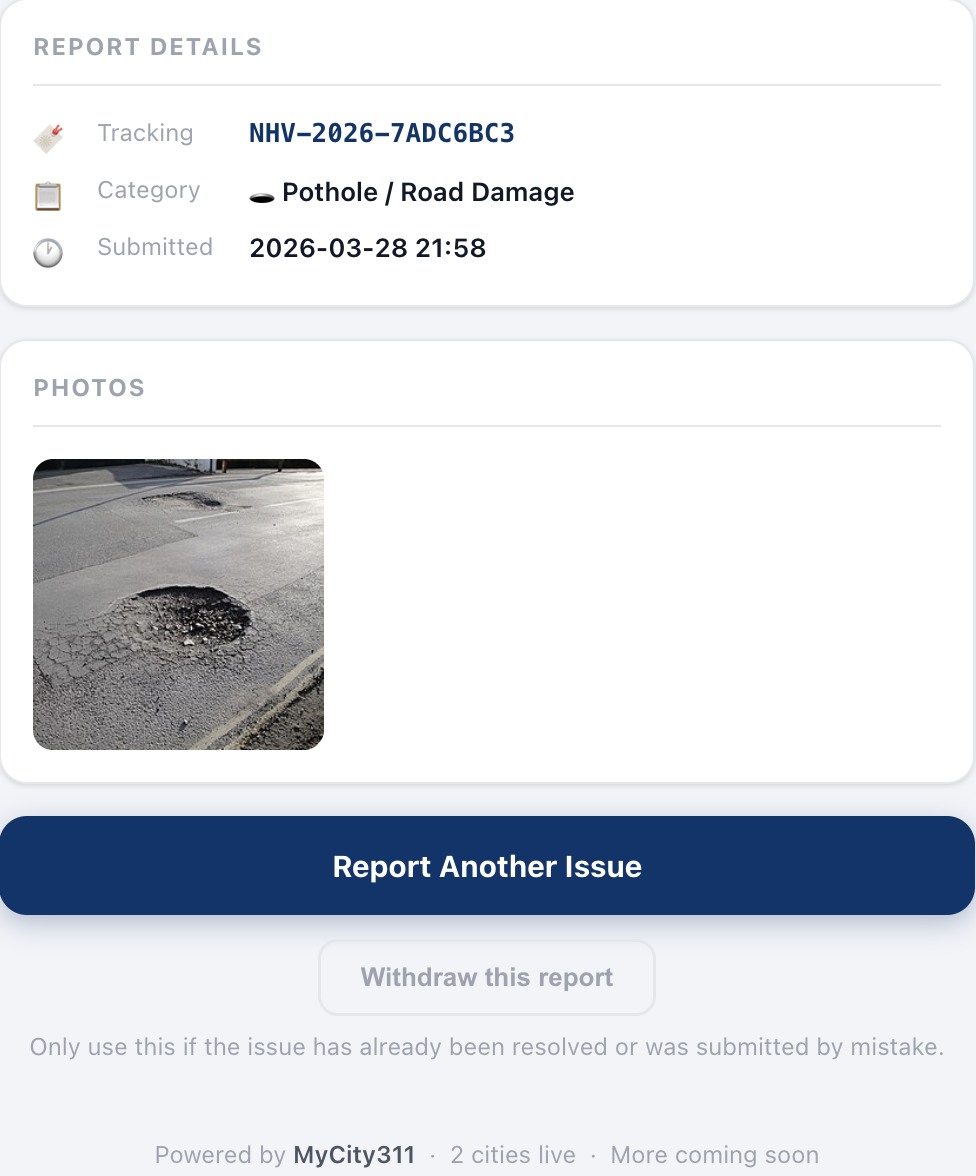The height and width of the screenshot is (1176, 976).
Task: Tap Report Another Issue button
Action: (487, 866)
